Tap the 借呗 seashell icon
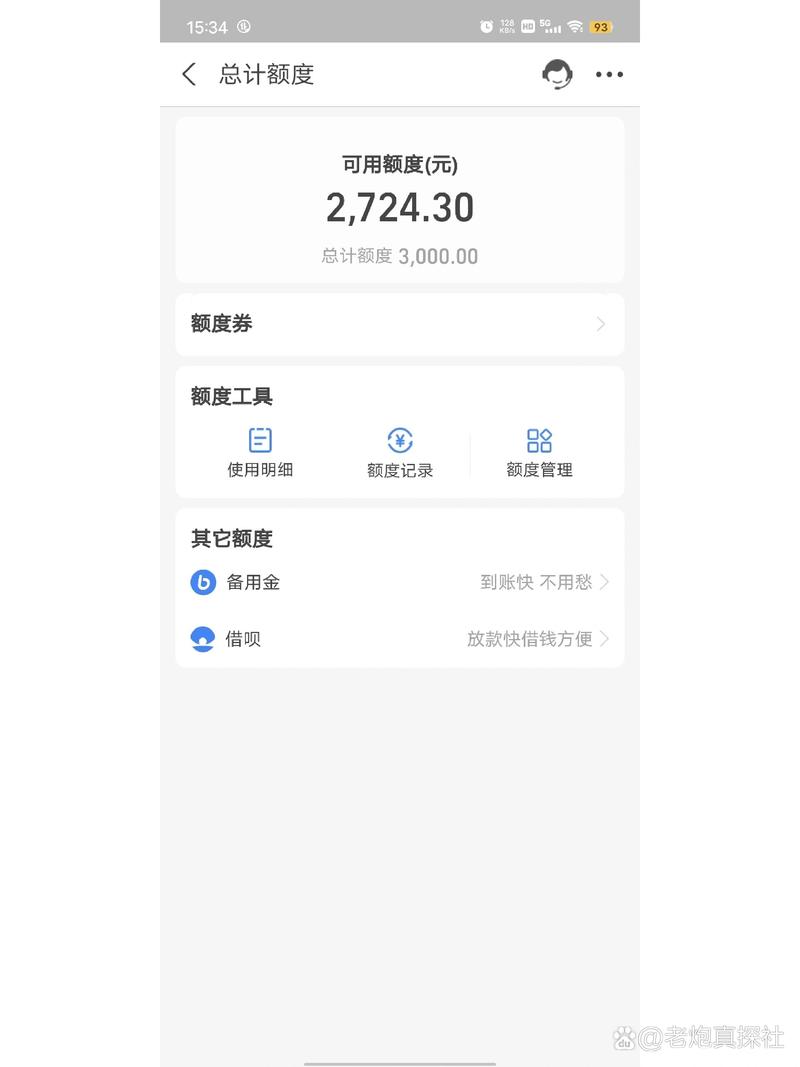This screenshot has width=800, height=1067. [203, 639]
